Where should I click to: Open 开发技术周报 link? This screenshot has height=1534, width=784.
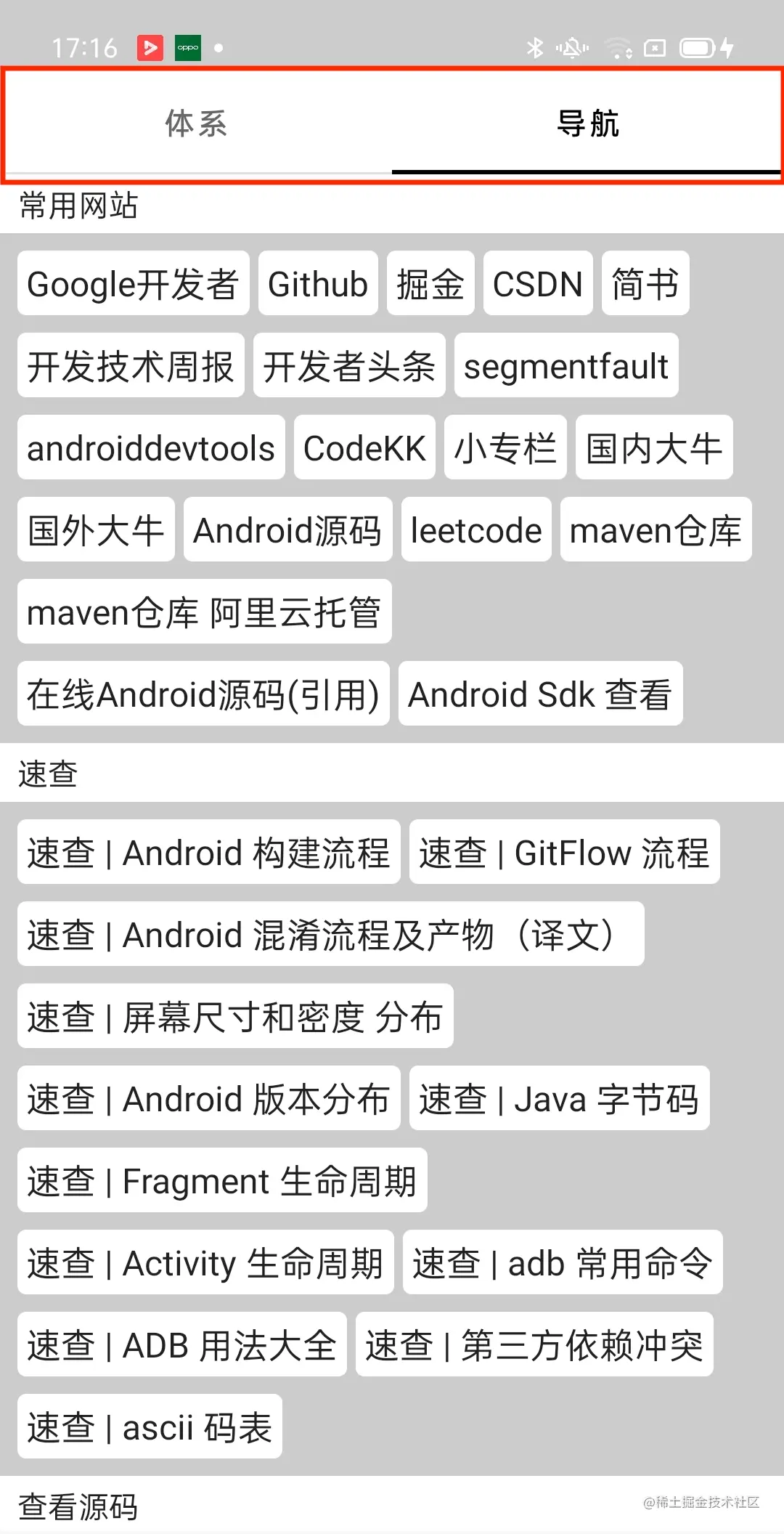coord(131,367)
